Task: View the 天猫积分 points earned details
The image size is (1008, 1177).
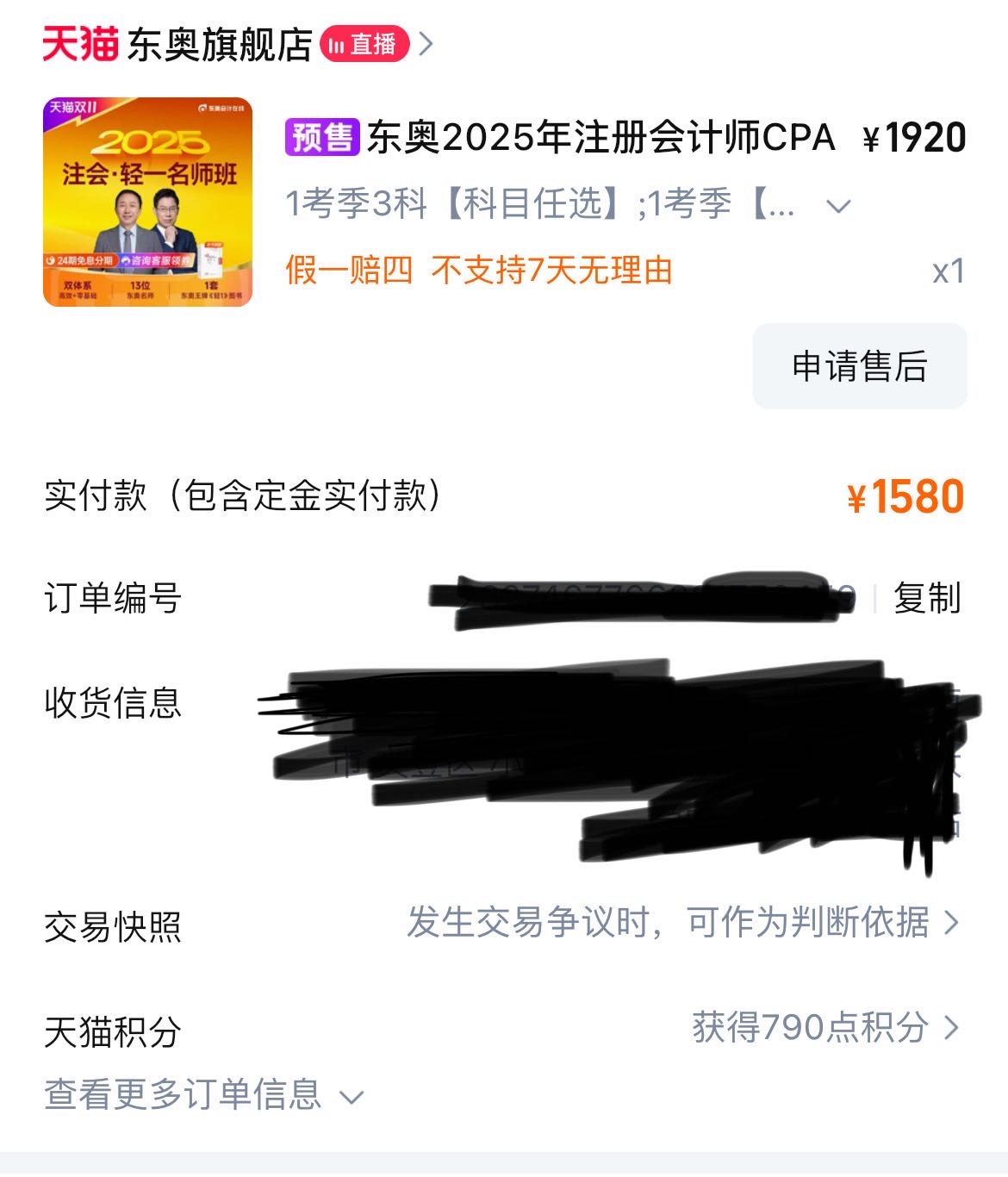Action: (824, 1027)
